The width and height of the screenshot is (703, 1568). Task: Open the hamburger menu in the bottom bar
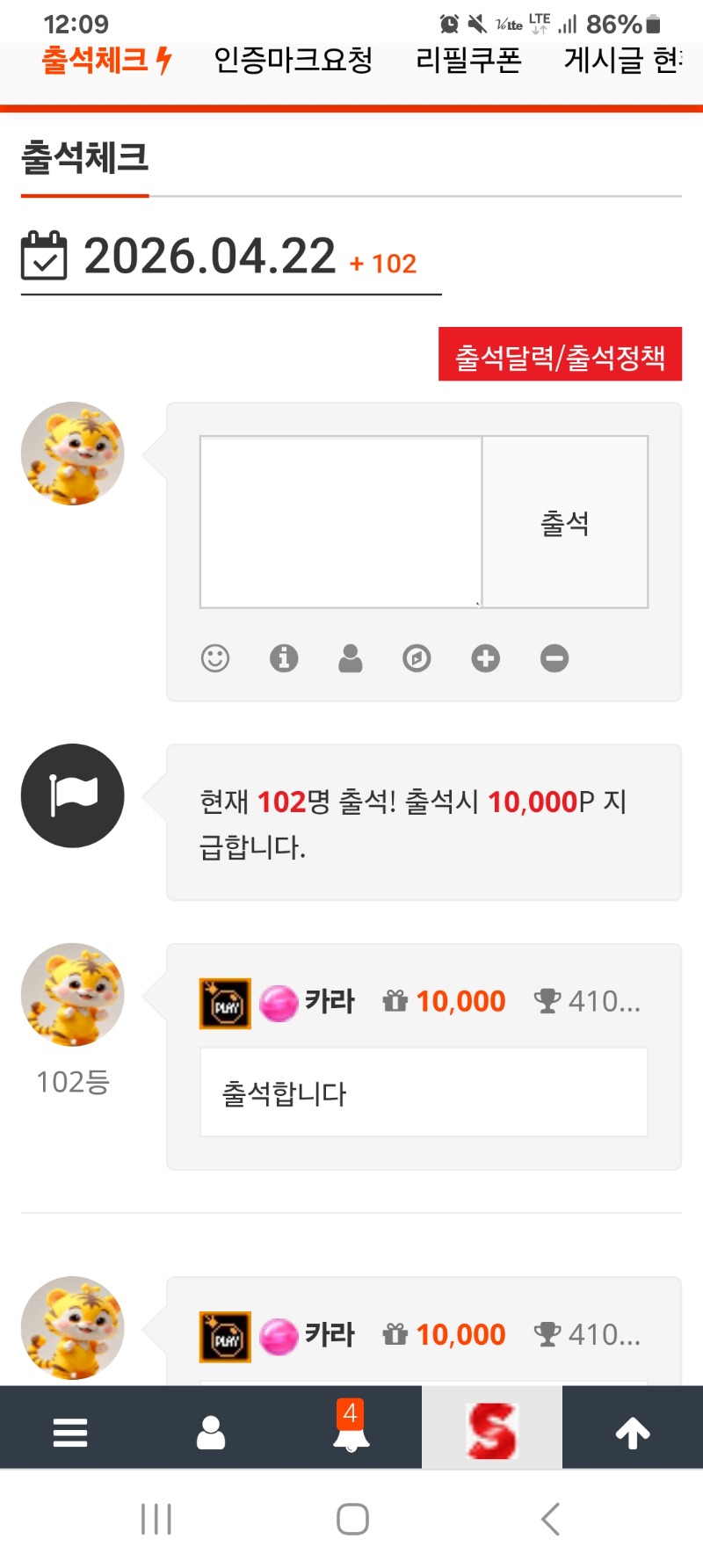[x=70, y=1432]
